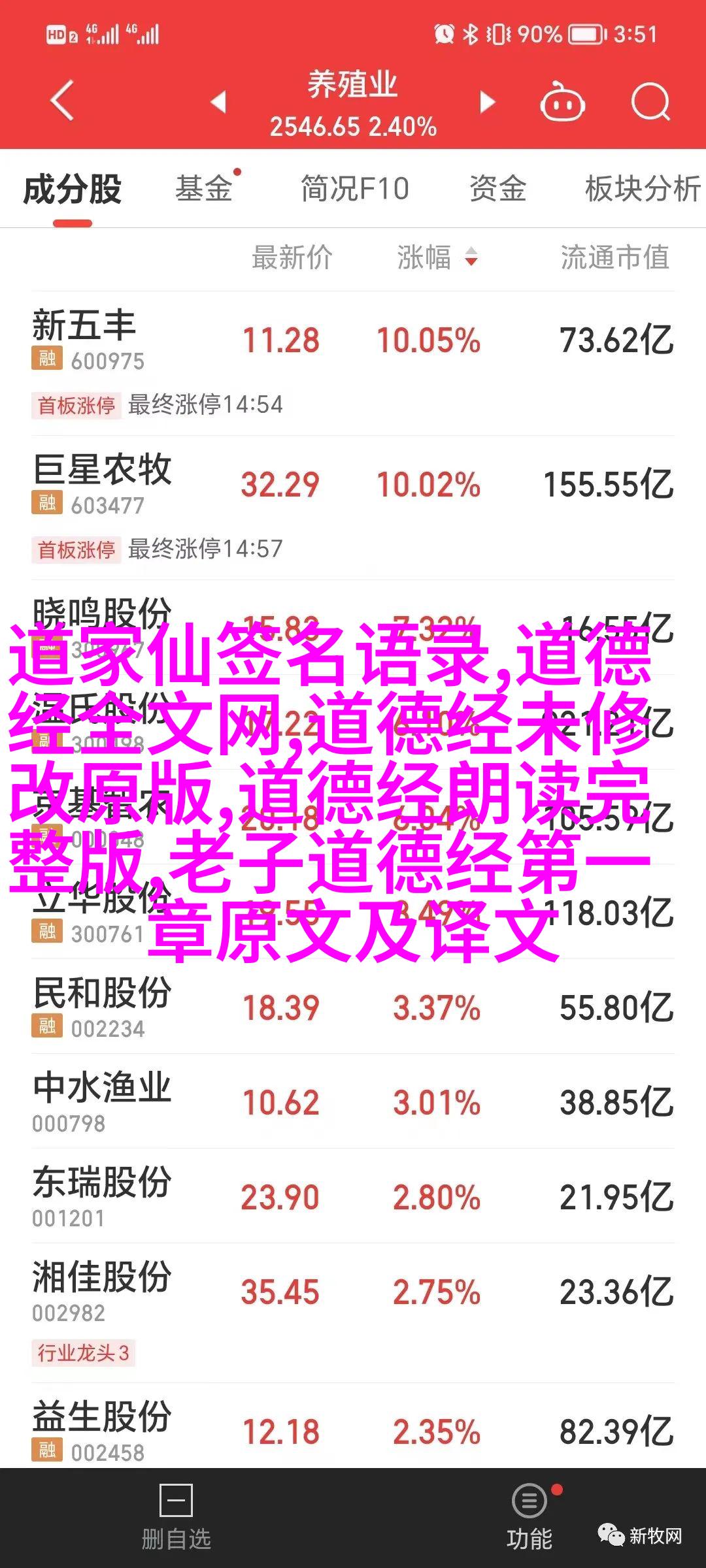Switch to the 基金 tab
Image resolution: width=706 pixels, height=1568 pixels.
[204, 189]
